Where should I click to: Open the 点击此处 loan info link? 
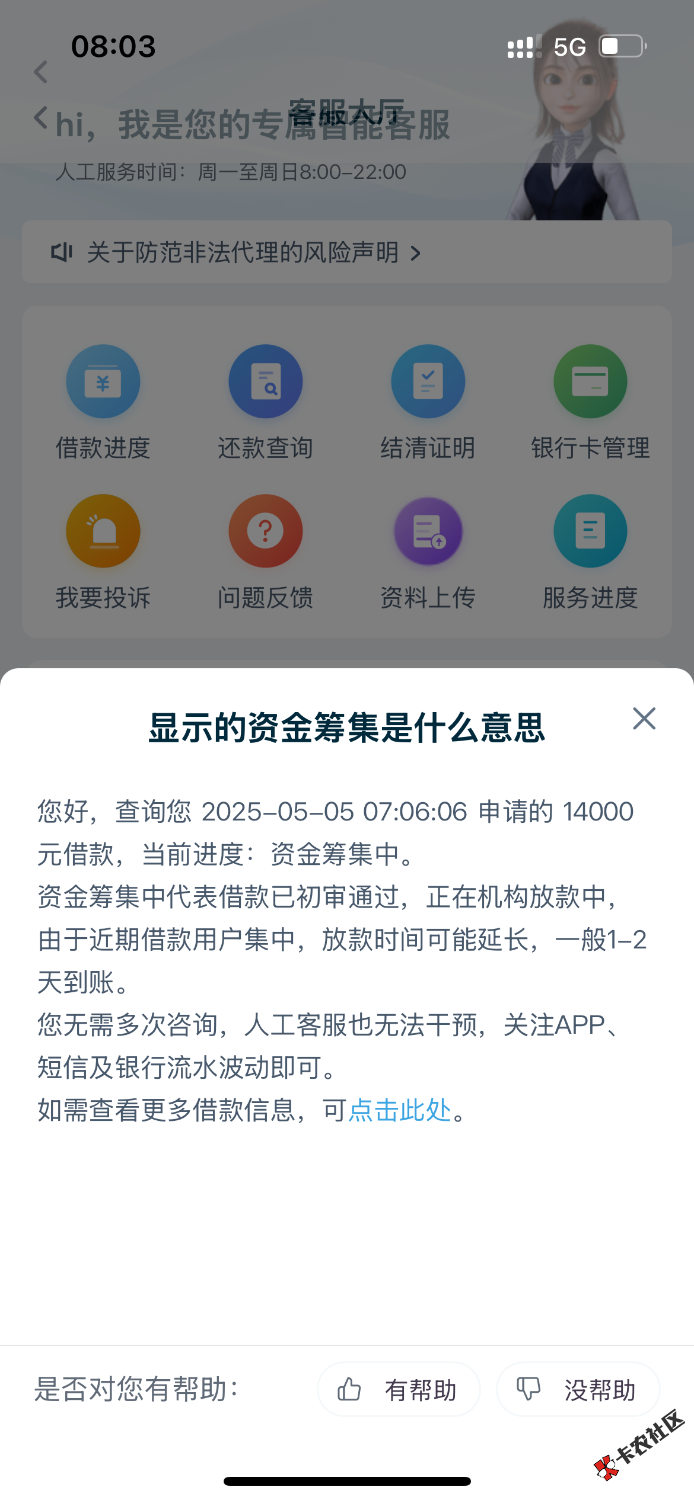(x=400, y=1111)
